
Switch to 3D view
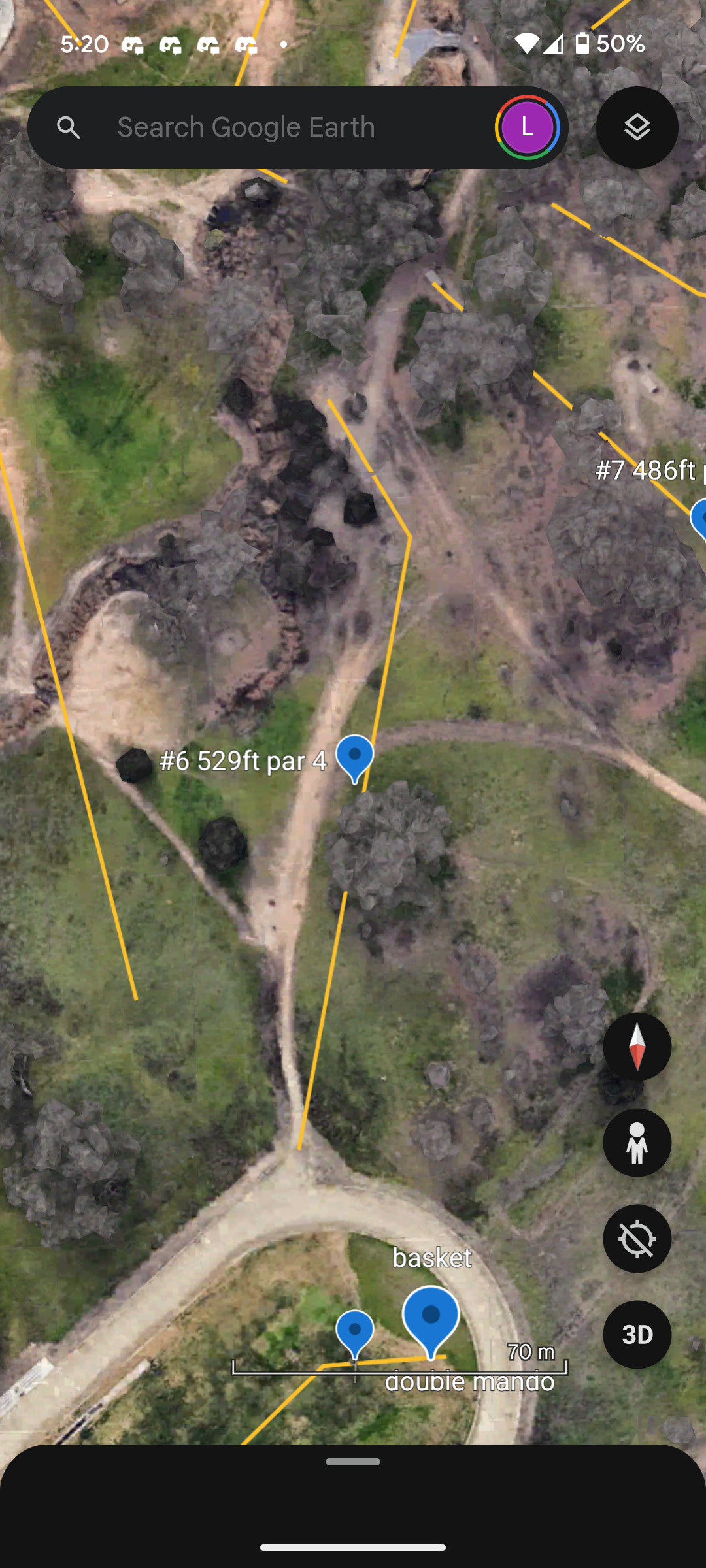coord(637,1335)
